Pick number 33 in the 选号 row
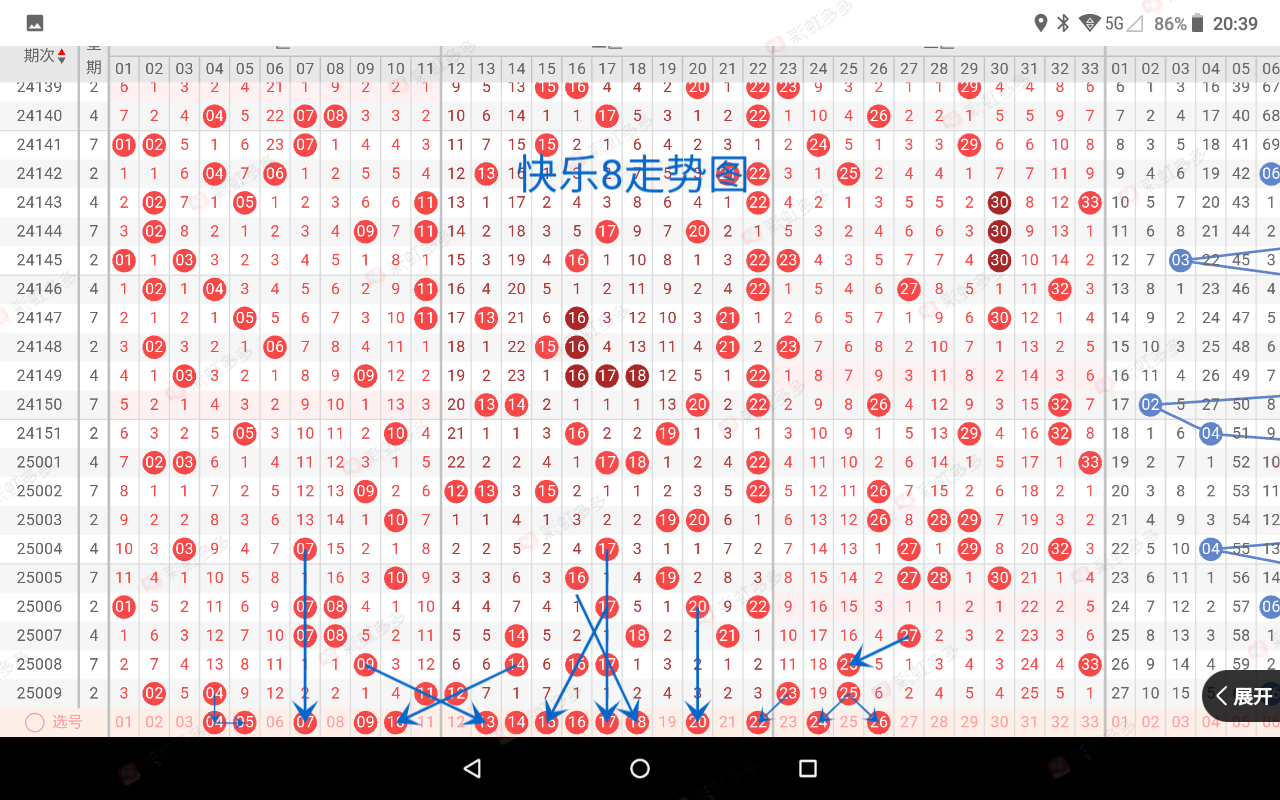 pyautogui.click(x=1090, y=722)
